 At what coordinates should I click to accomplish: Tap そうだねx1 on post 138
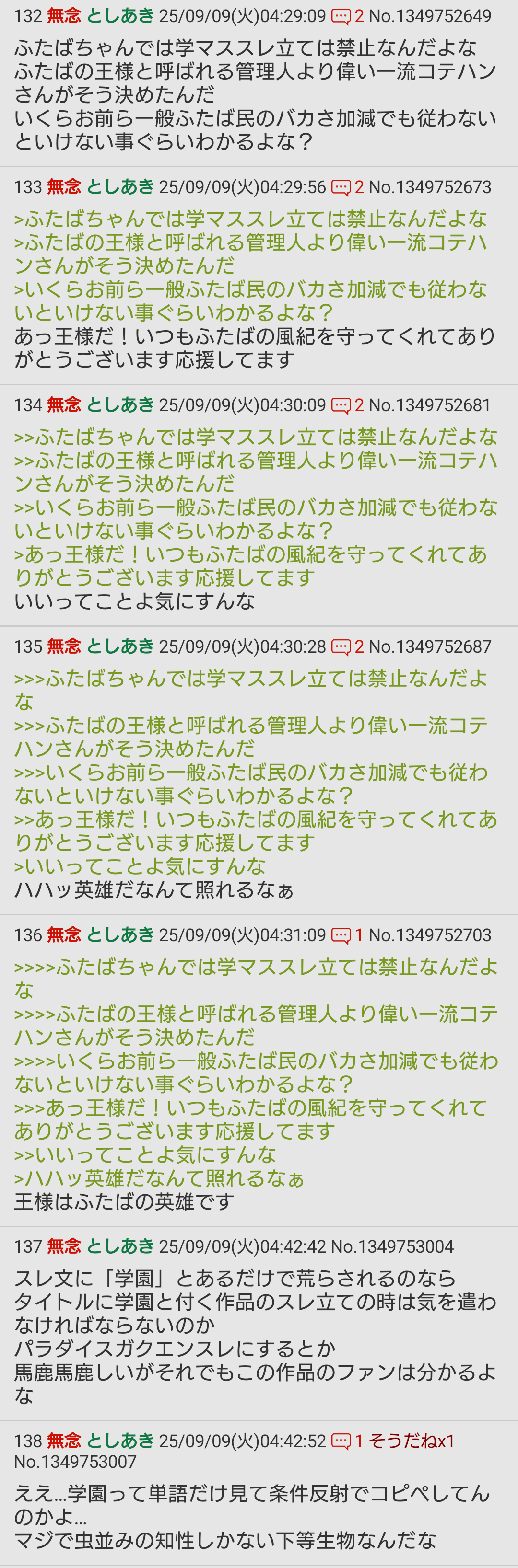pyautogui.click(x=412, y=1441)
